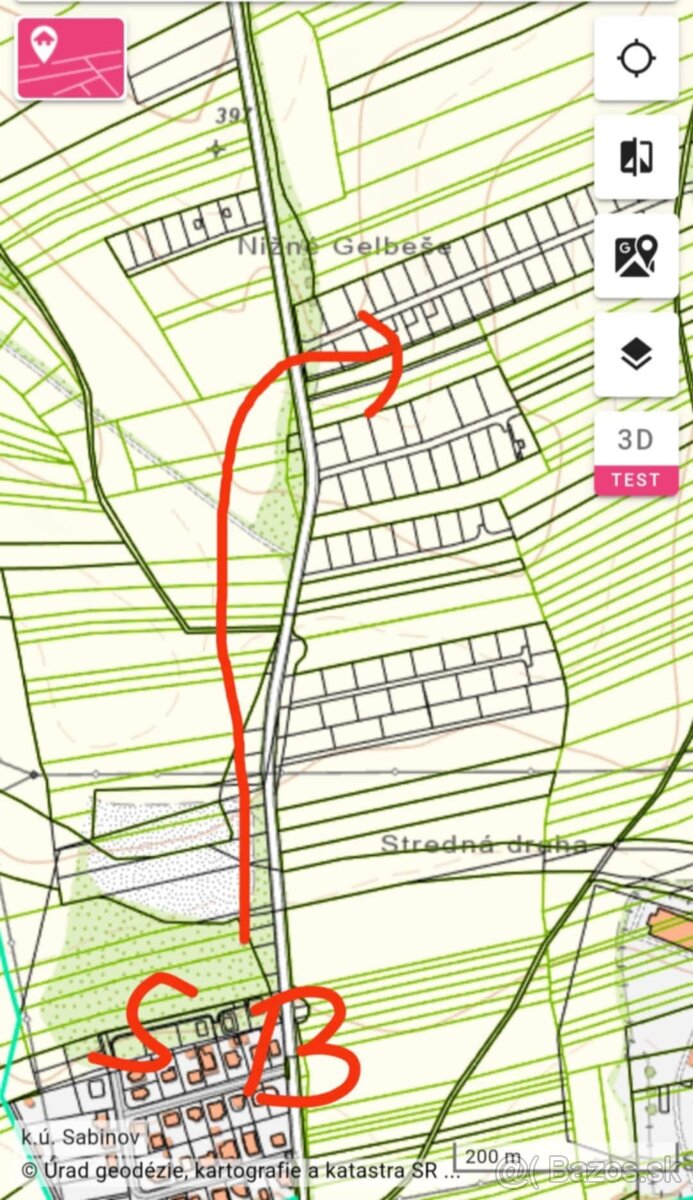Open the pink map app menu button
The height and width of the screenshot is (1200, 693).
(70, 58)
